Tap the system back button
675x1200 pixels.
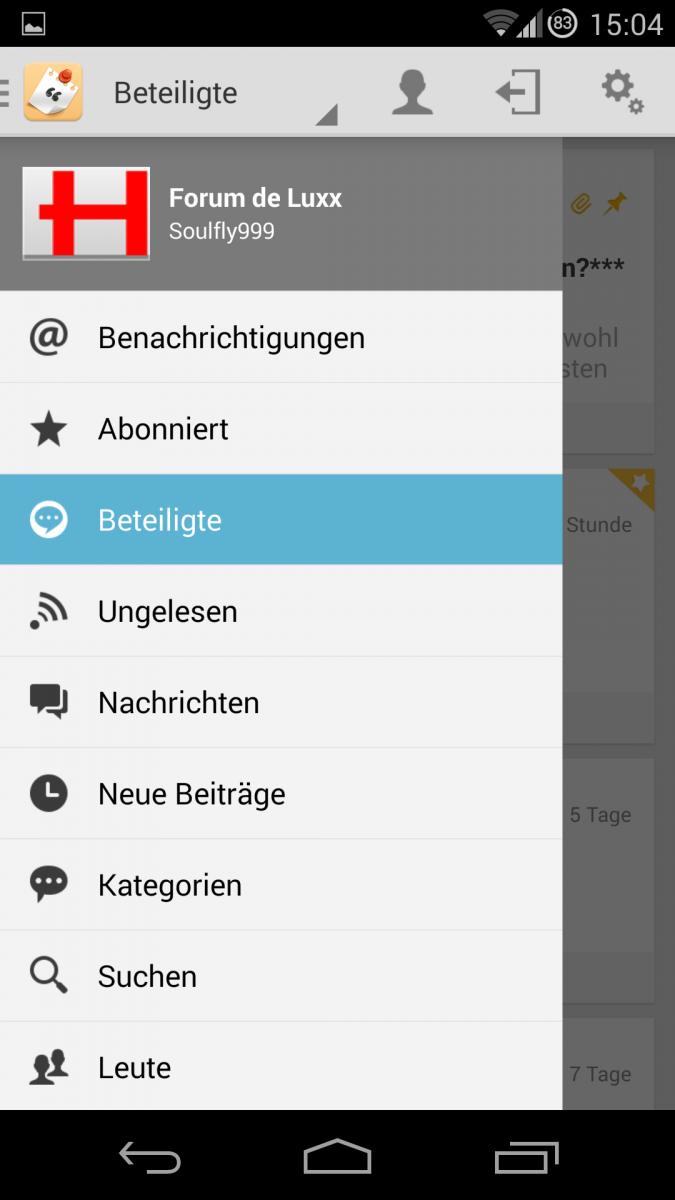pyautogui.click(x=150, y=1157)
